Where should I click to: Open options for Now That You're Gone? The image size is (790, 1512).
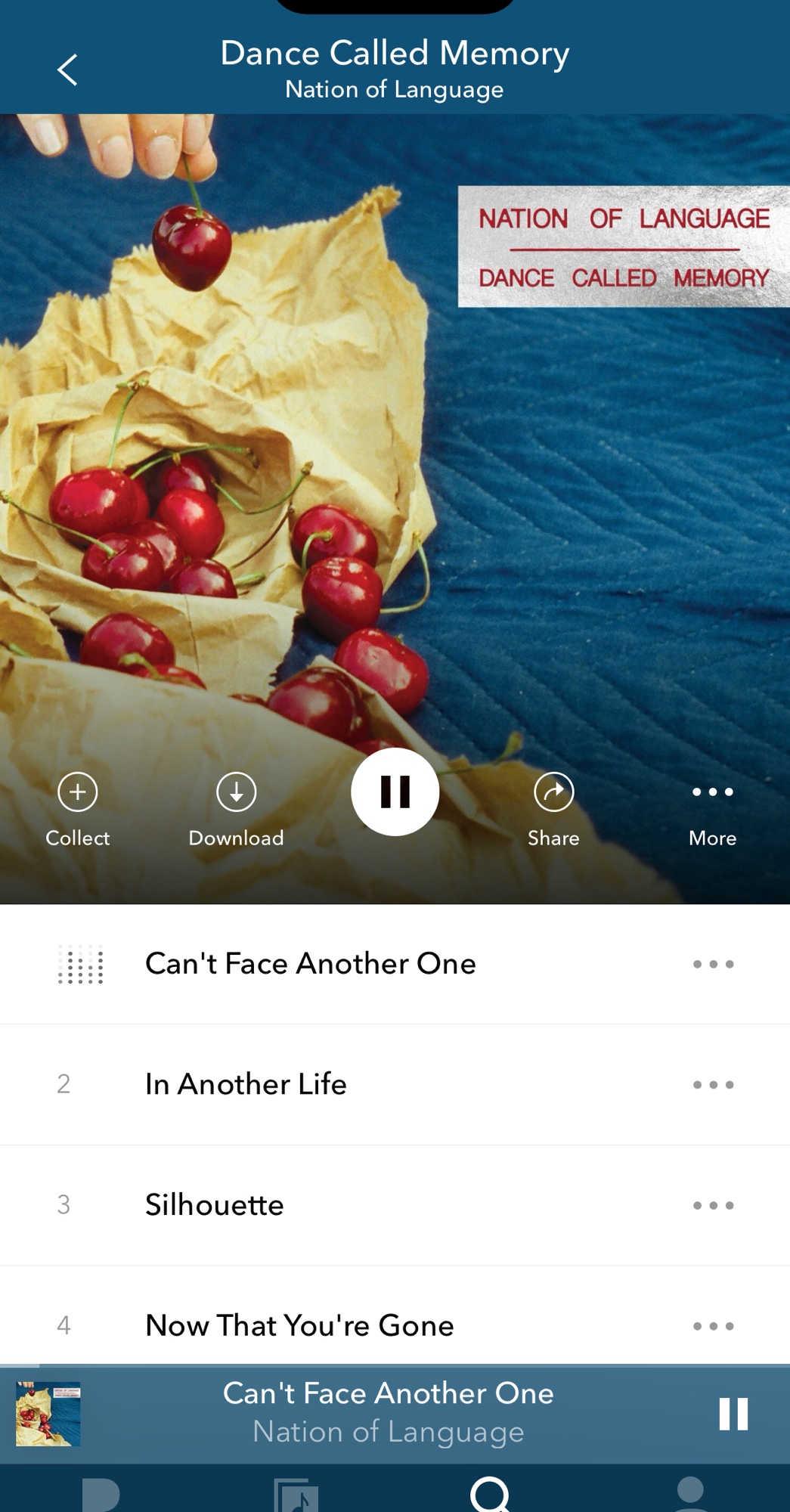coord(713,1326)
